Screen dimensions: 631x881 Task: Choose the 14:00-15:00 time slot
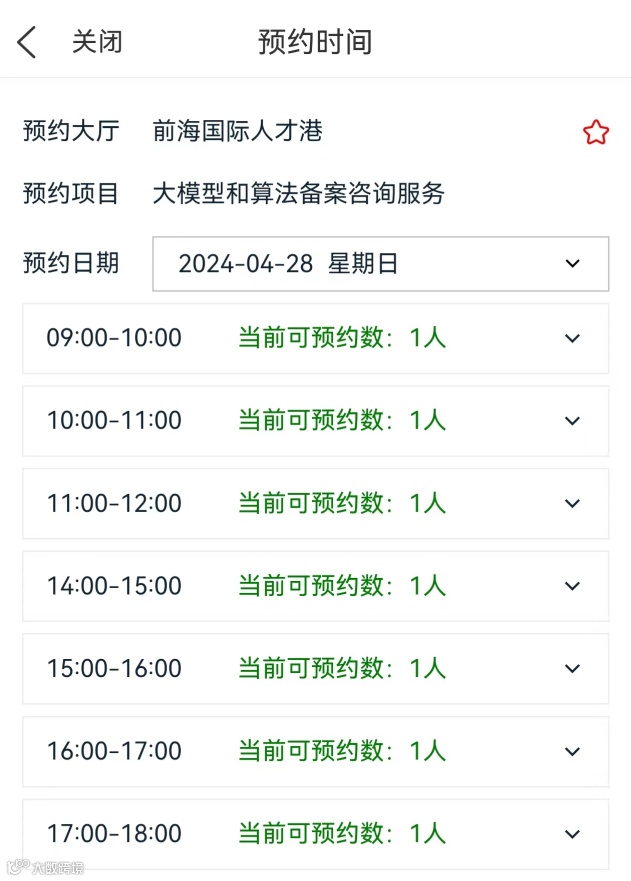(315, 586)
